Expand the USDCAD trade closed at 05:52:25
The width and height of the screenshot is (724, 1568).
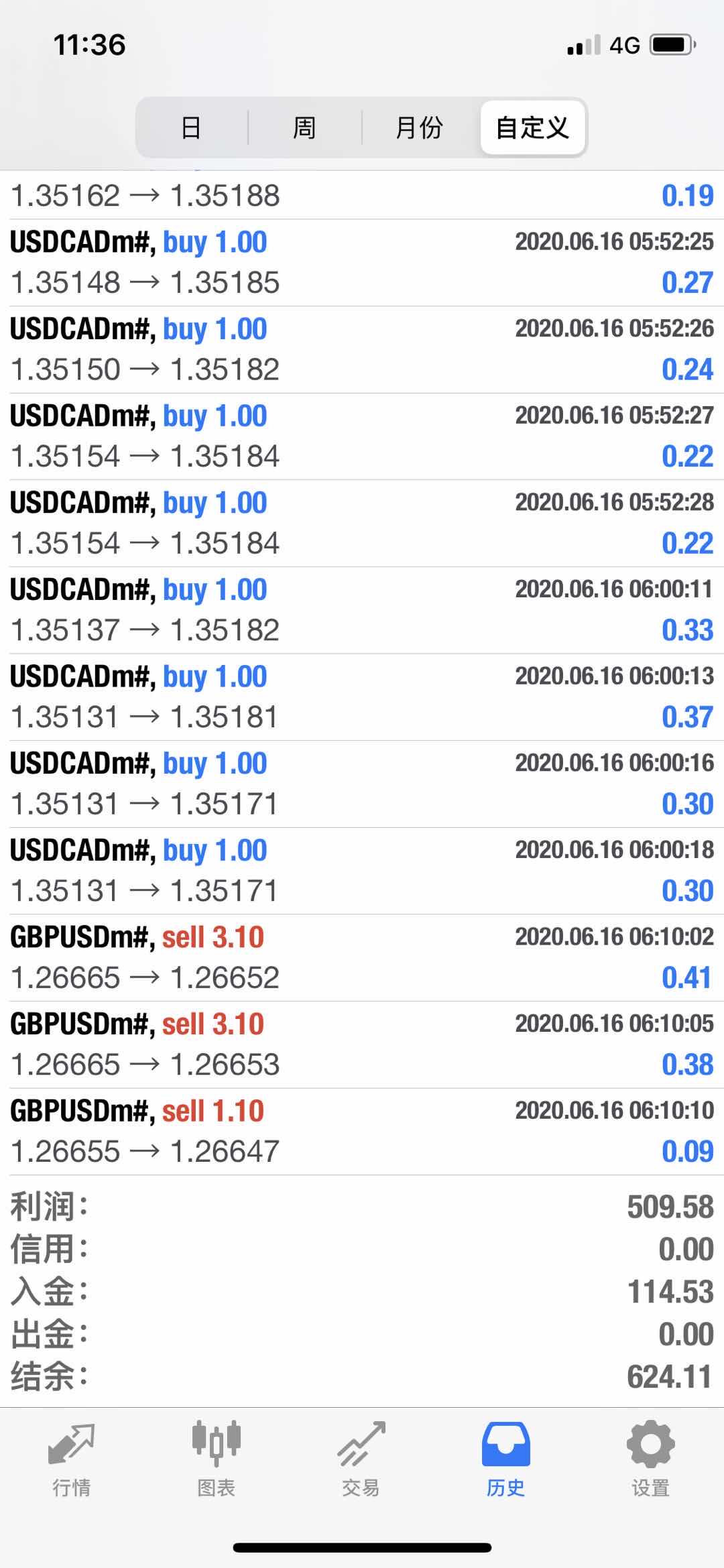click(x=362, y=263)
